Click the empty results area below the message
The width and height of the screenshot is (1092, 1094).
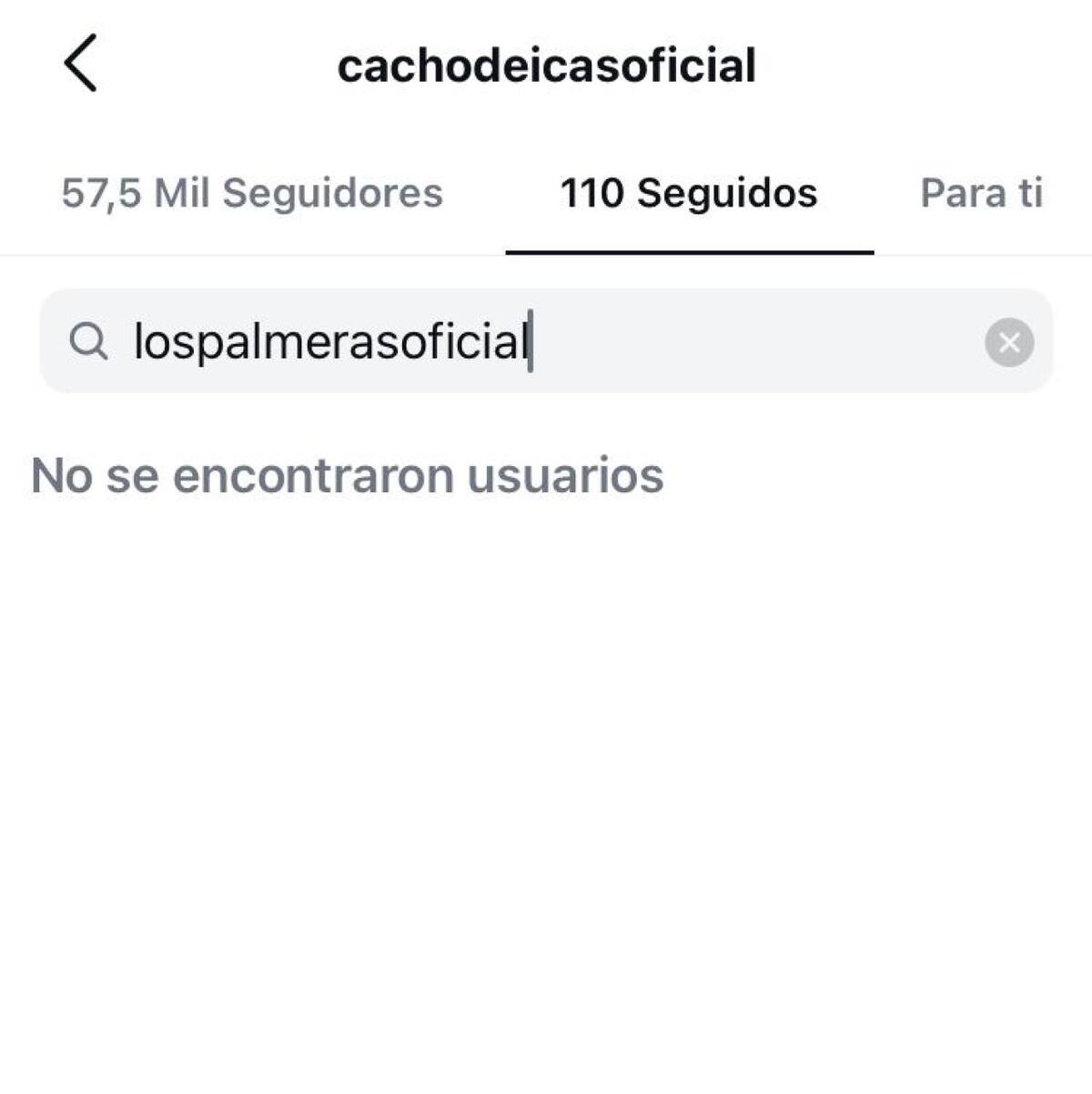tap(546, 774)
